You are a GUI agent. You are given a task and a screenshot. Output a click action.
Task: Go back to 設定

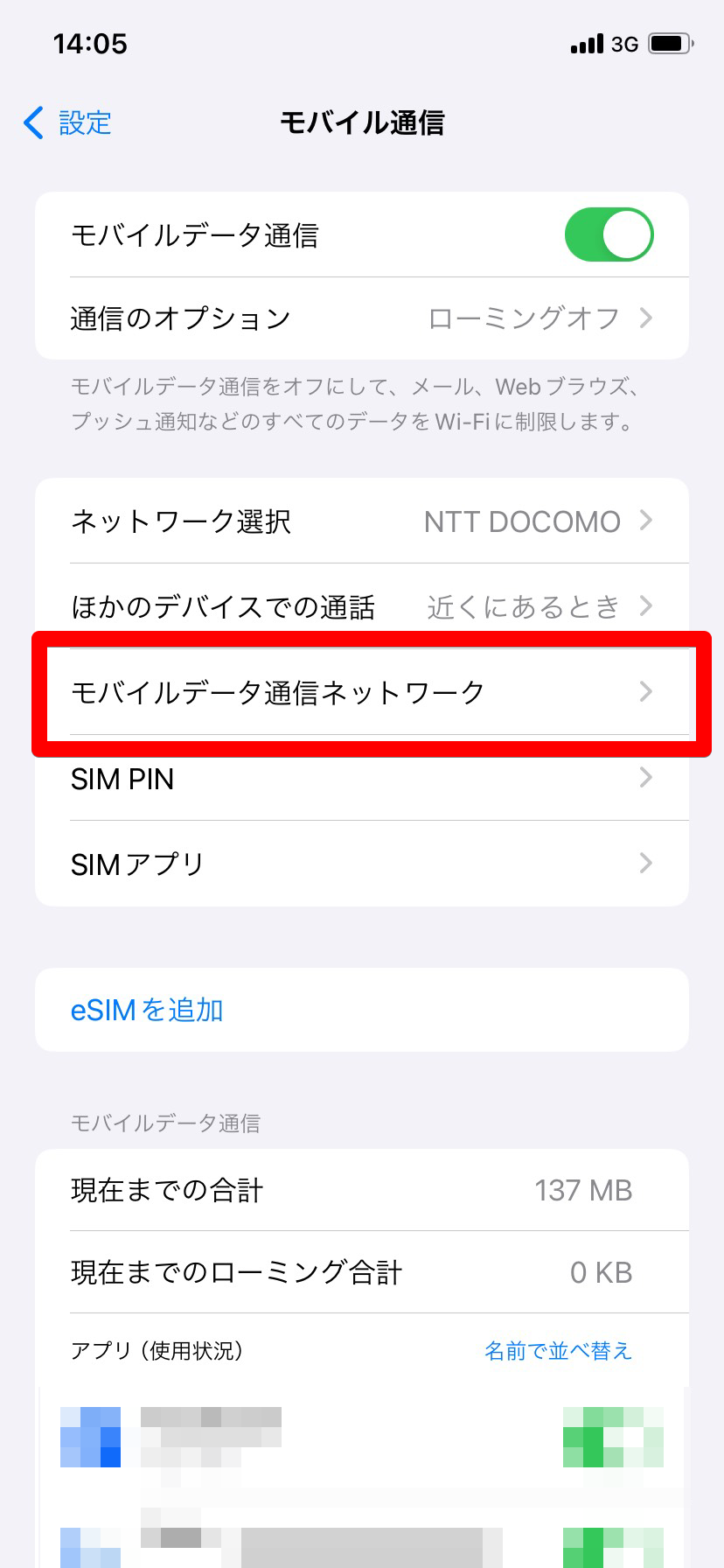click(68, 123)
